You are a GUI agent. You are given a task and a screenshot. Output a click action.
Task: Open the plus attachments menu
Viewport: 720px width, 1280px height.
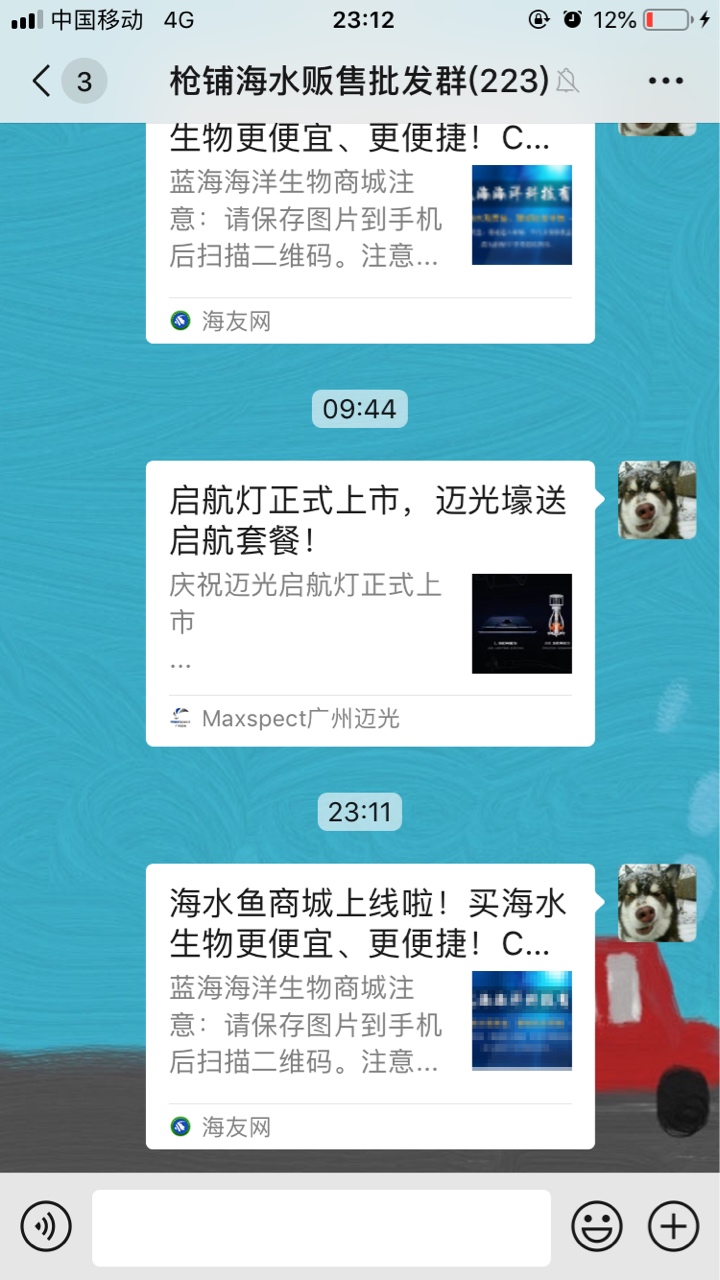coord(673,1226)
